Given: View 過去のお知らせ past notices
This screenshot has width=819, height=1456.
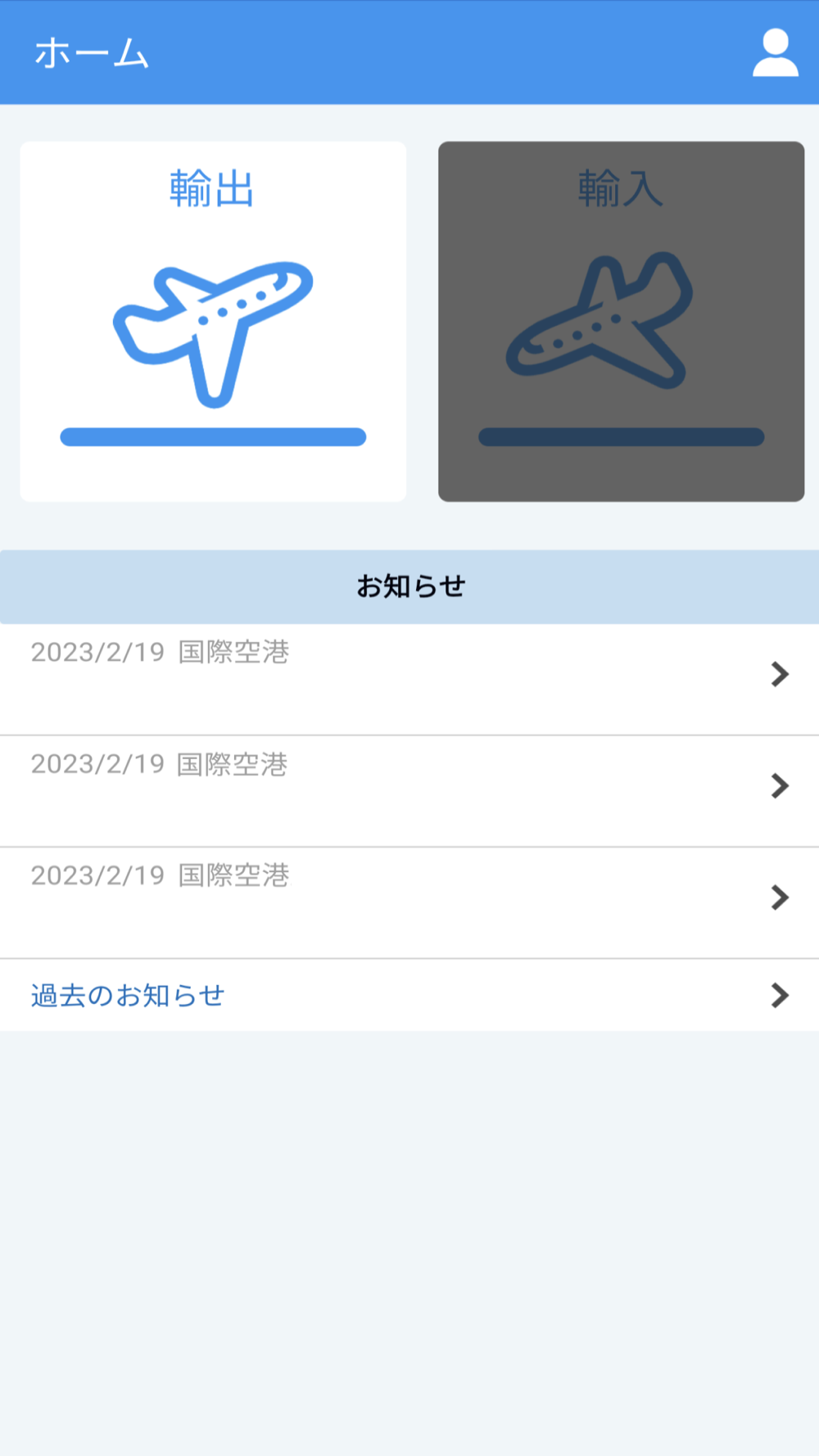Looking at the screenshot, I should tap(409, 995).
